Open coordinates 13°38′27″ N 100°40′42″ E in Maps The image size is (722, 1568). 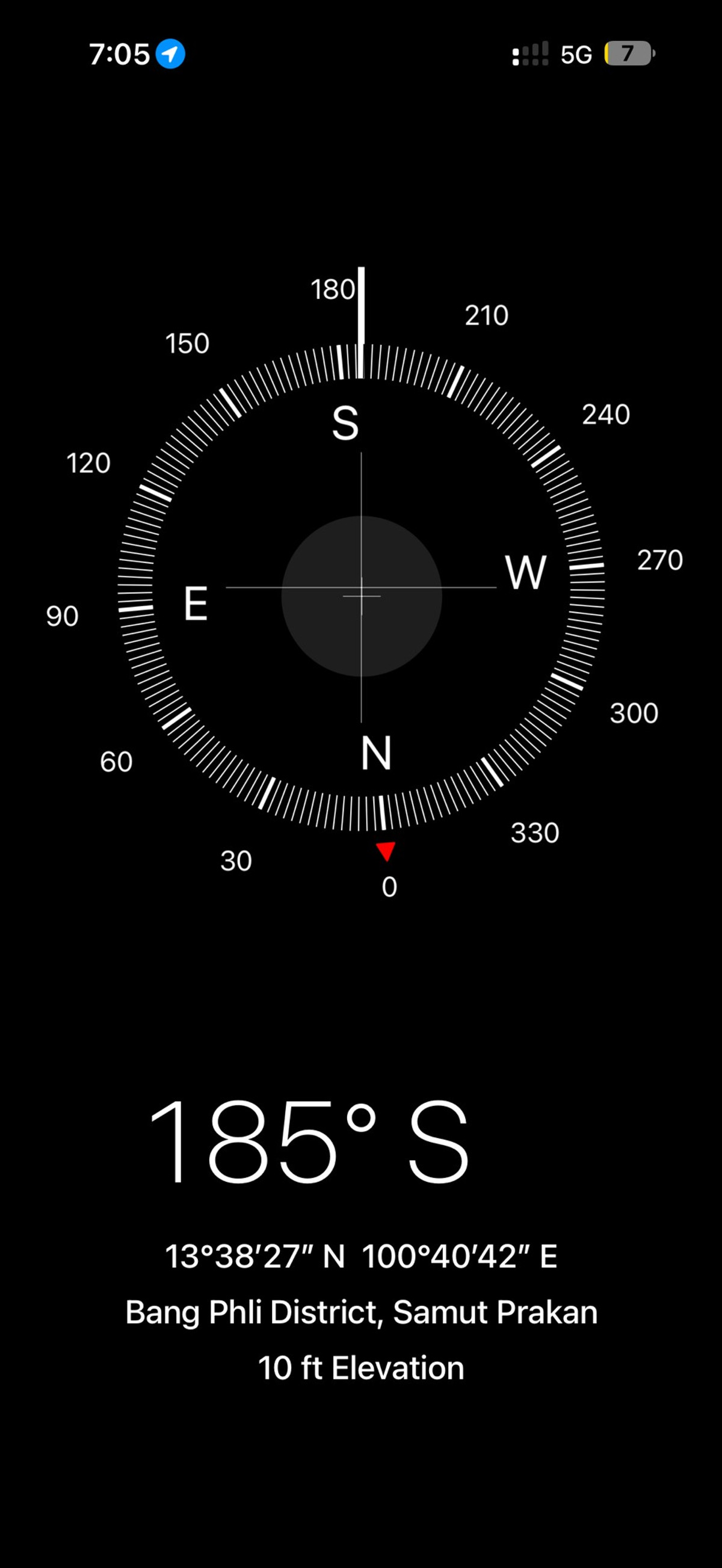(361, 1256)
